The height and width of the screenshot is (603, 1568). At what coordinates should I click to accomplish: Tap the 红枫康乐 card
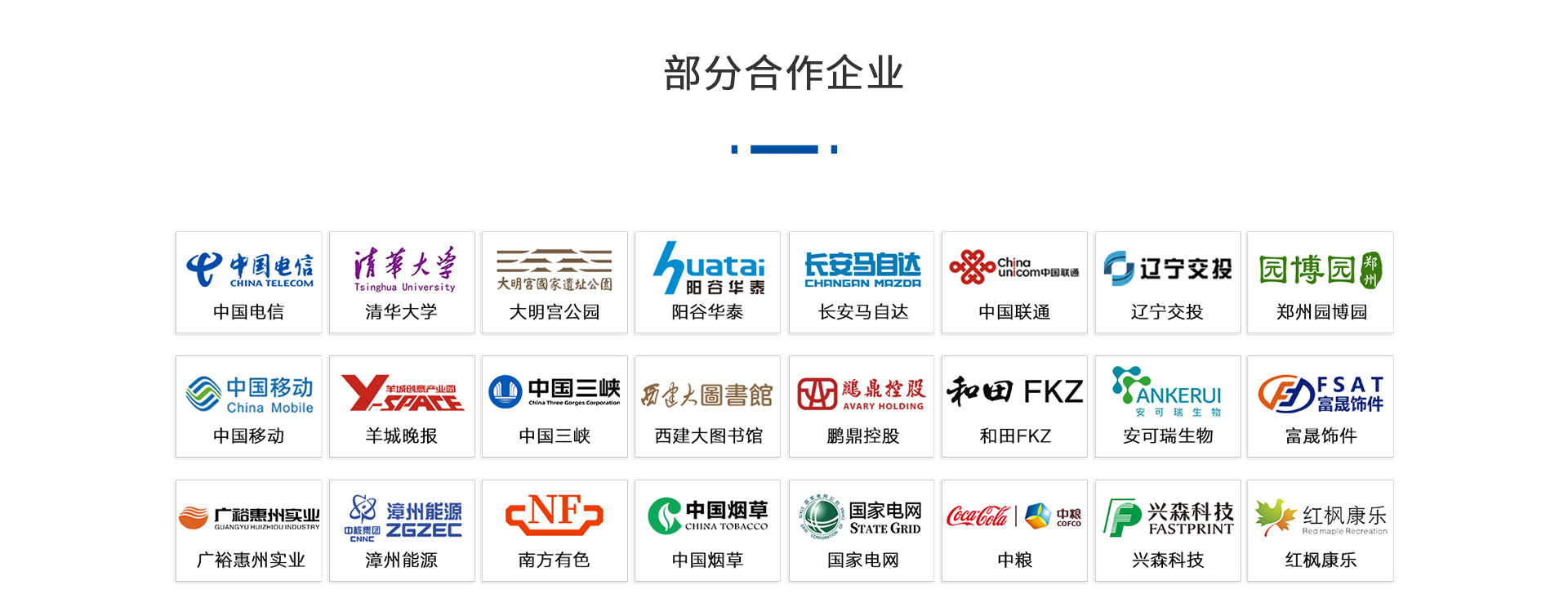[x=1321, y=530]
